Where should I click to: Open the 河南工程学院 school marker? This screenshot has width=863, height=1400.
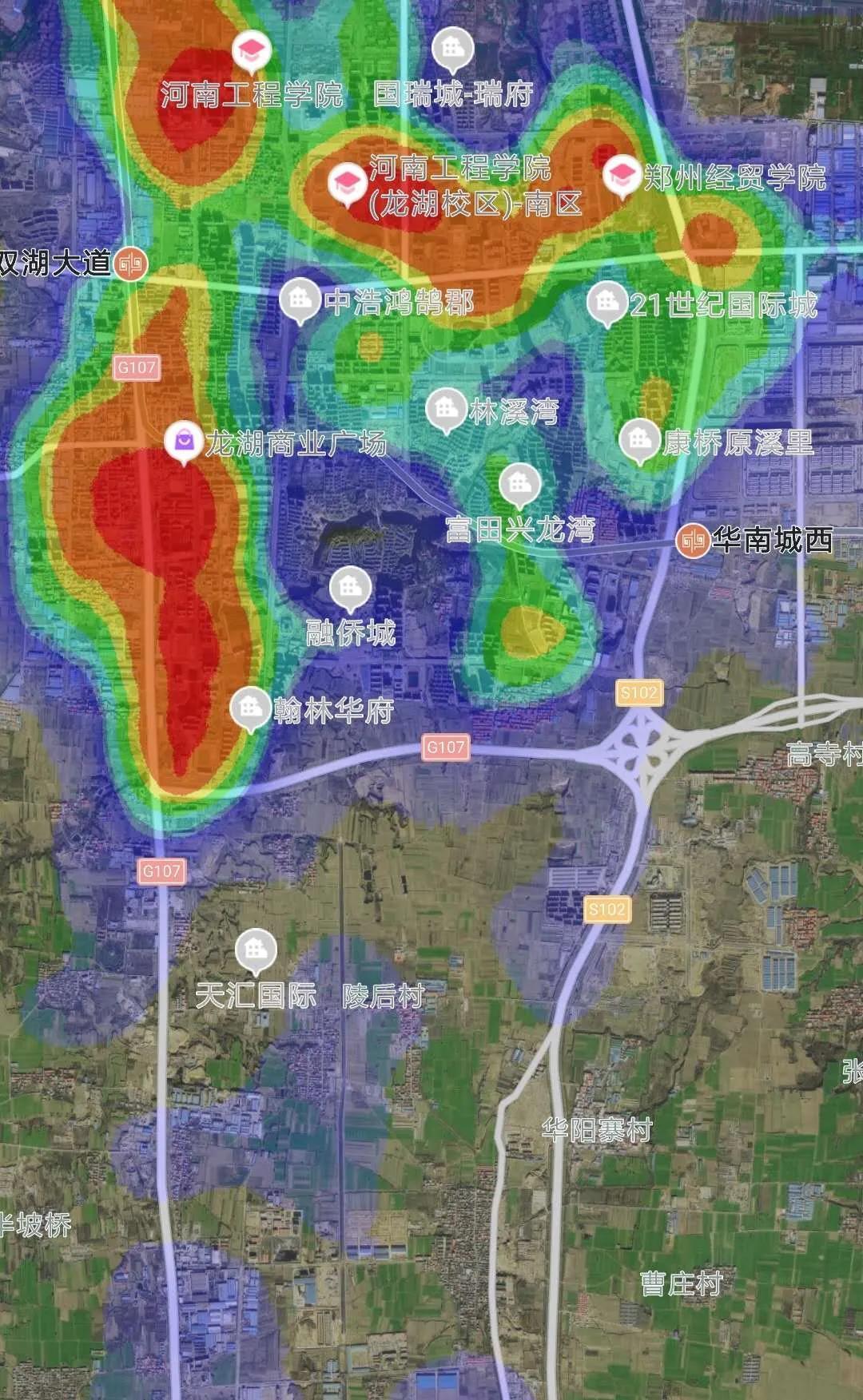pos(252,52)
